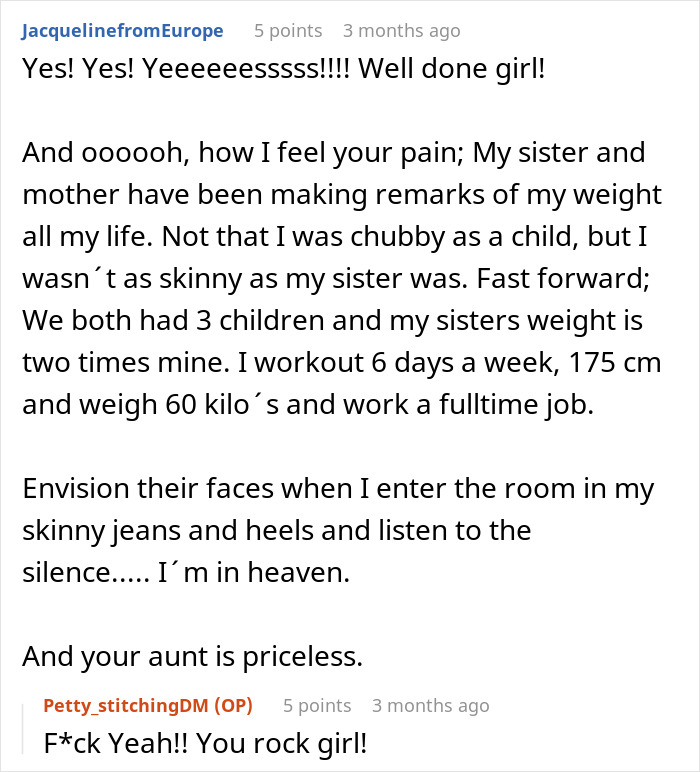Visit Petty_stitchingDM (OP) user profile
This screenshot has width=700, height=772.
[x=147, y=706]
